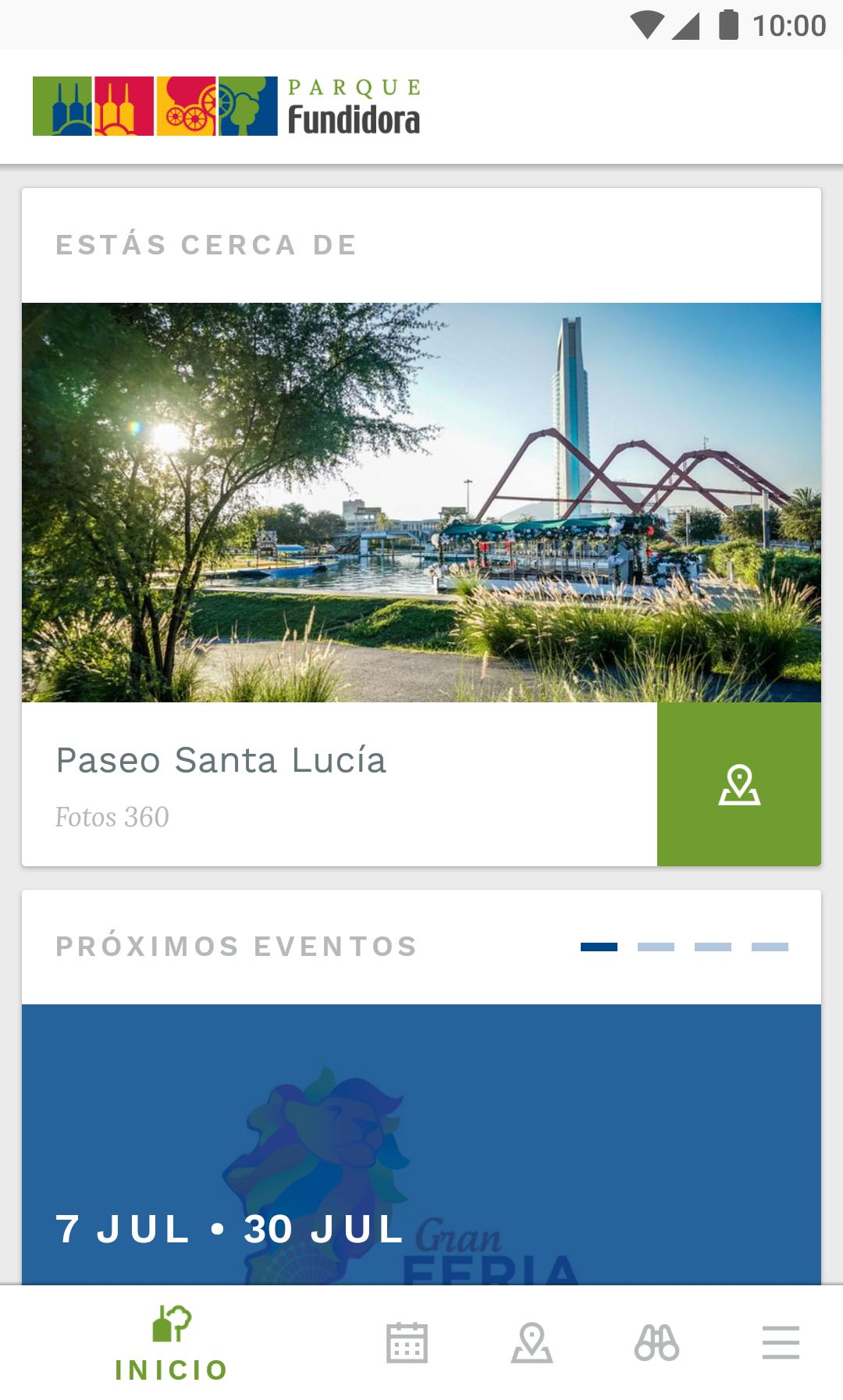843x1400 pixels.
Task: Switch to the Inicio tab
Action: [x=172, y=1344]
